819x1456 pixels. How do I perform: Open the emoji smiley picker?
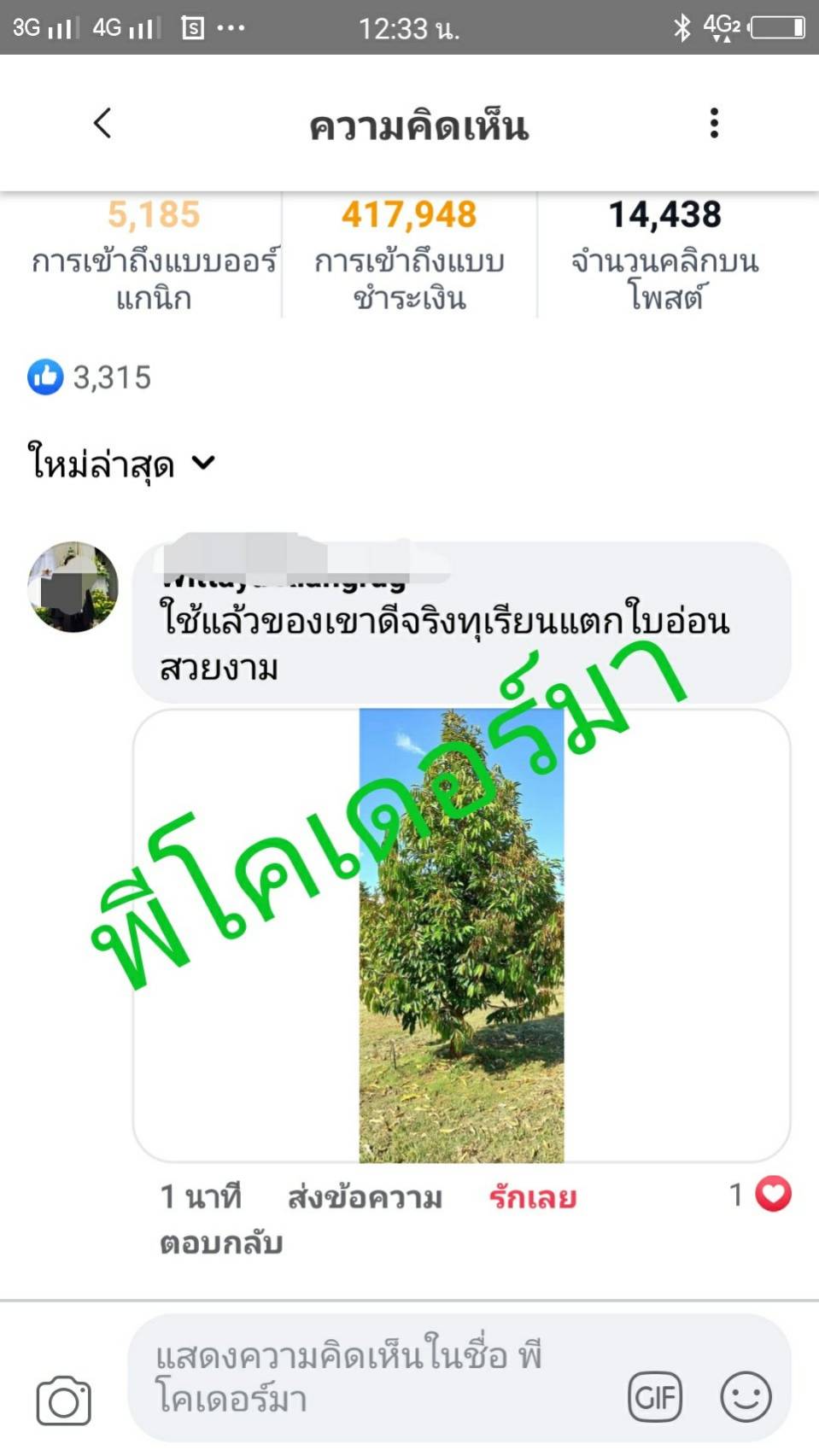[746, 1397]
